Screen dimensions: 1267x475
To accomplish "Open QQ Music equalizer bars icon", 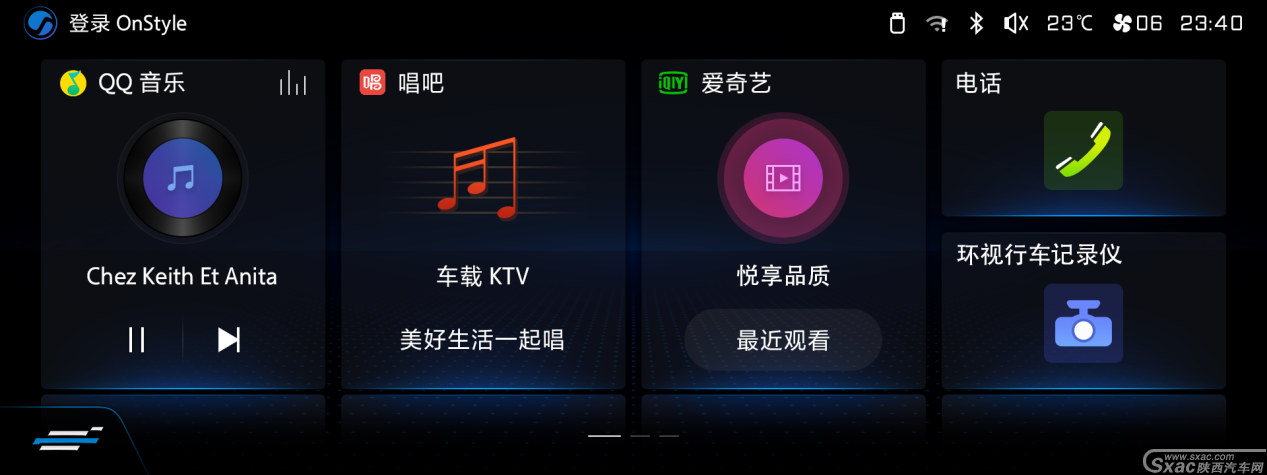I will (293, 83).
